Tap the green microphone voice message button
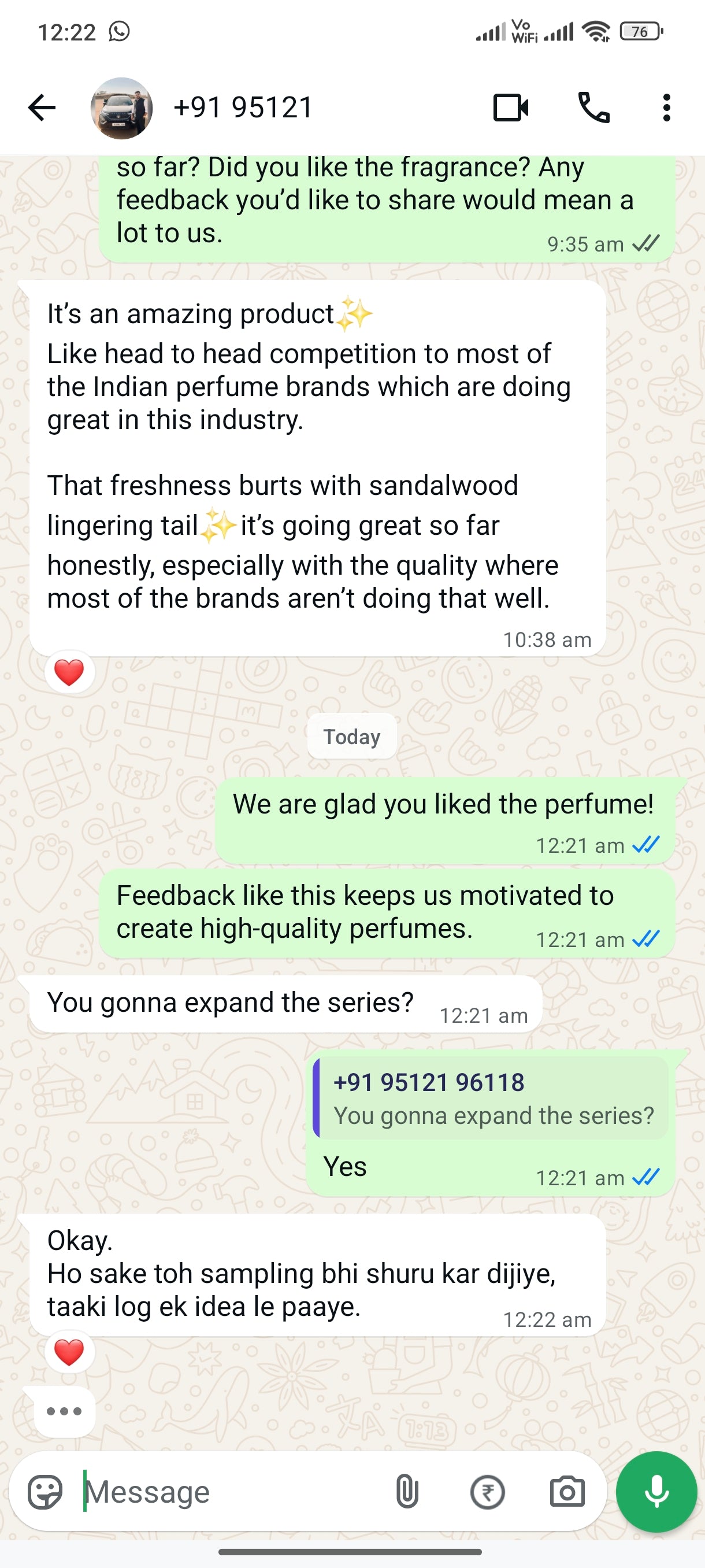The width and height of the screenshot is (705, 1568). (656, 1492)
